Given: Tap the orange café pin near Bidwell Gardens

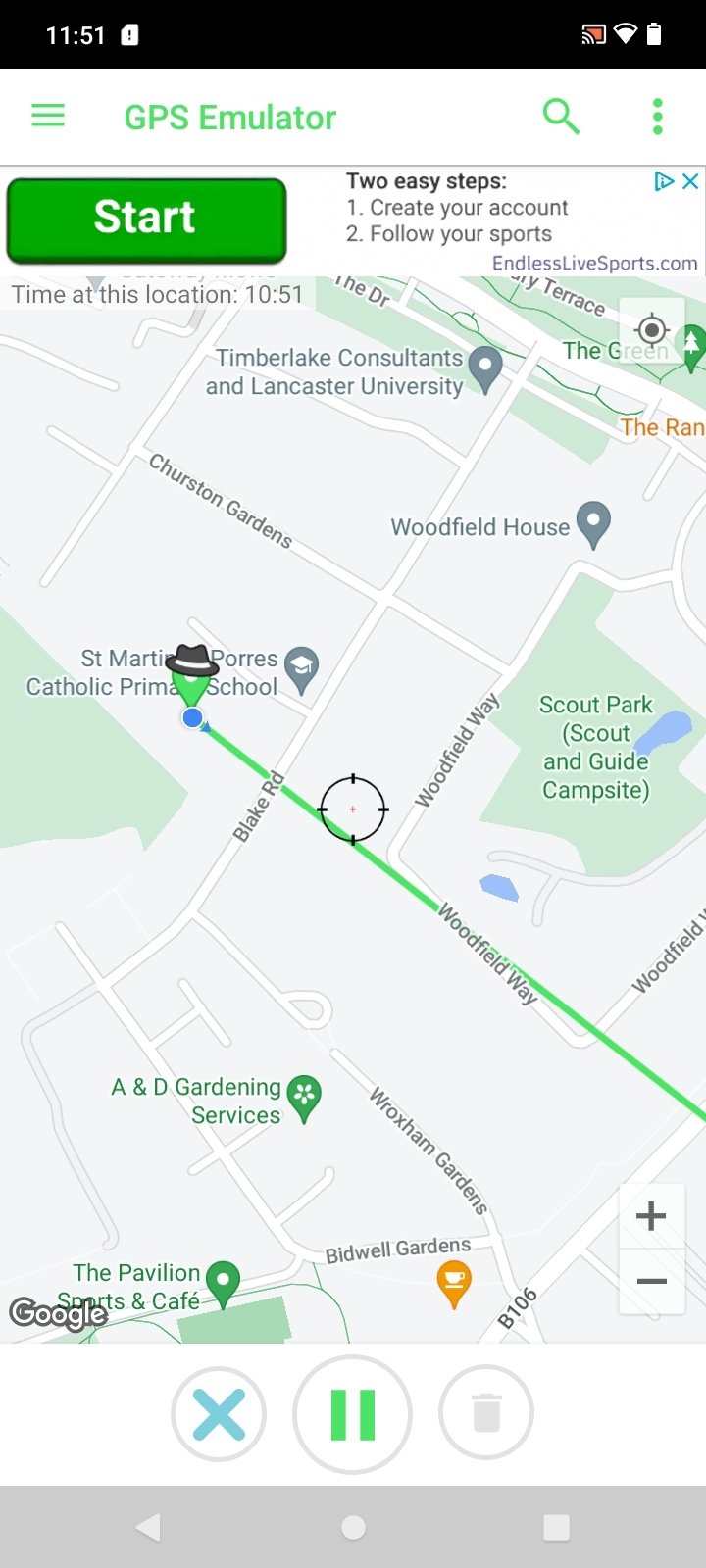Looking at the screenshot, I should pos(453,1284).
